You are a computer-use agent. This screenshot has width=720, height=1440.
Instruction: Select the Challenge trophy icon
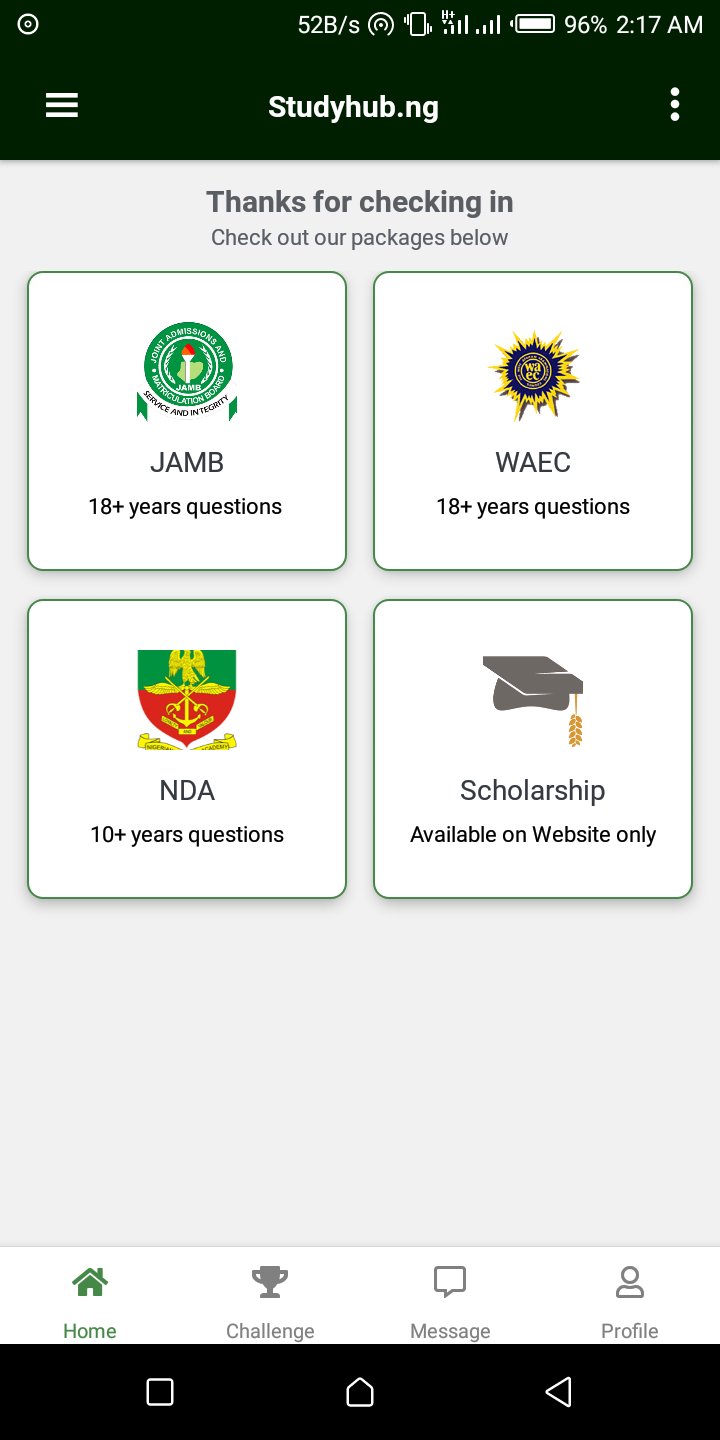[270, 1280]
